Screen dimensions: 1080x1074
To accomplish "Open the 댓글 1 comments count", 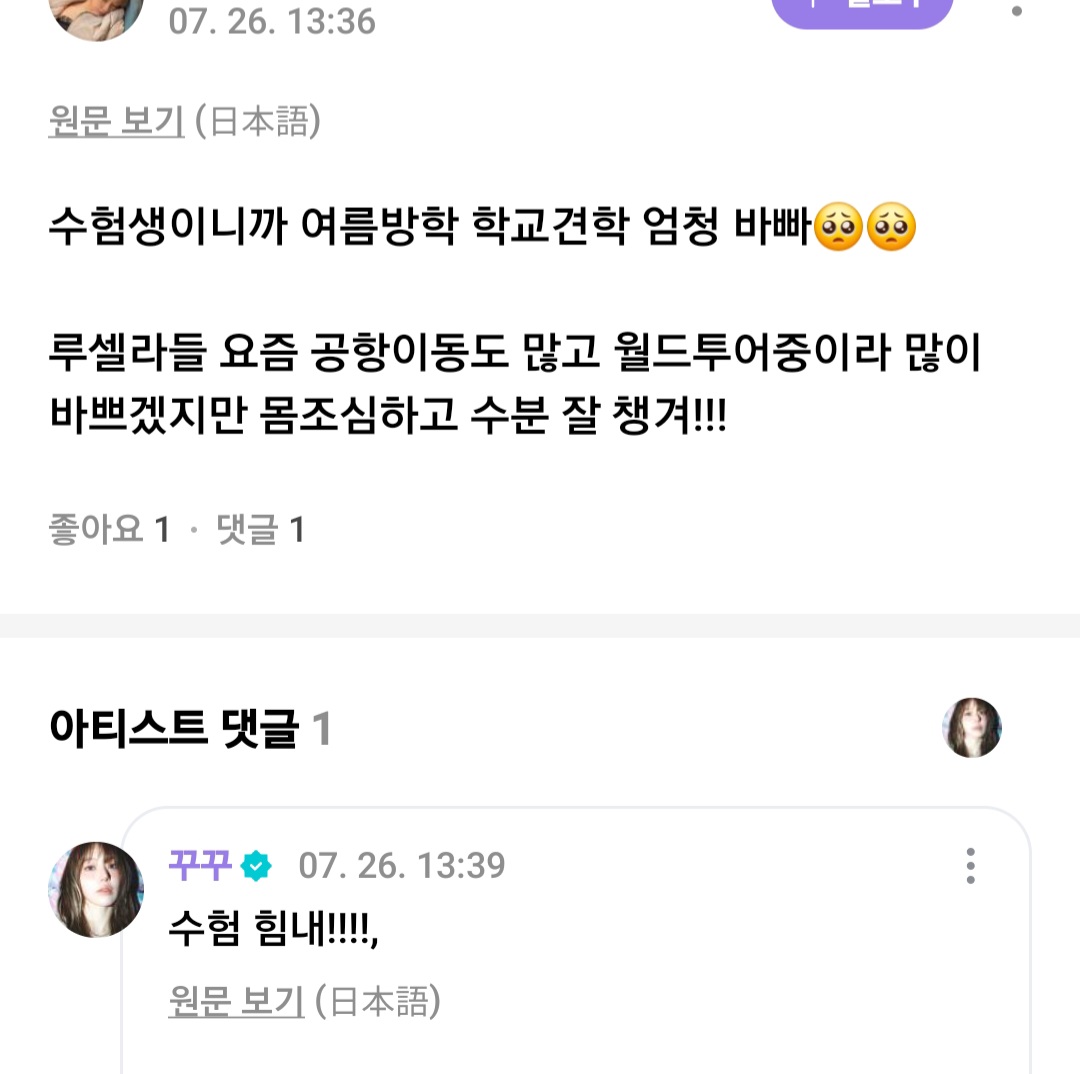I will [260, 530].
